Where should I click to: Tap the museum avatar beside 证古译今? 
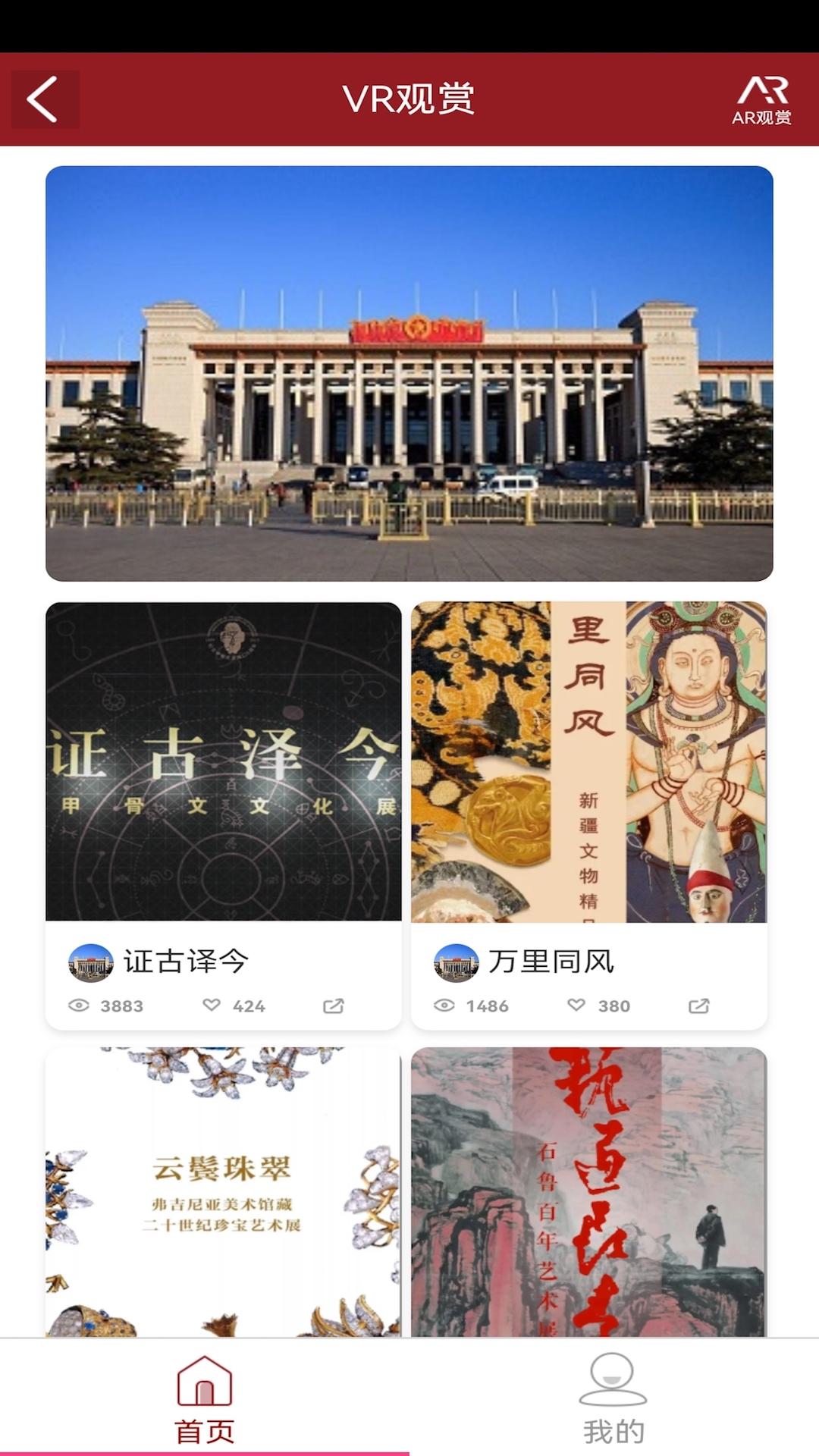click(90, 960)
